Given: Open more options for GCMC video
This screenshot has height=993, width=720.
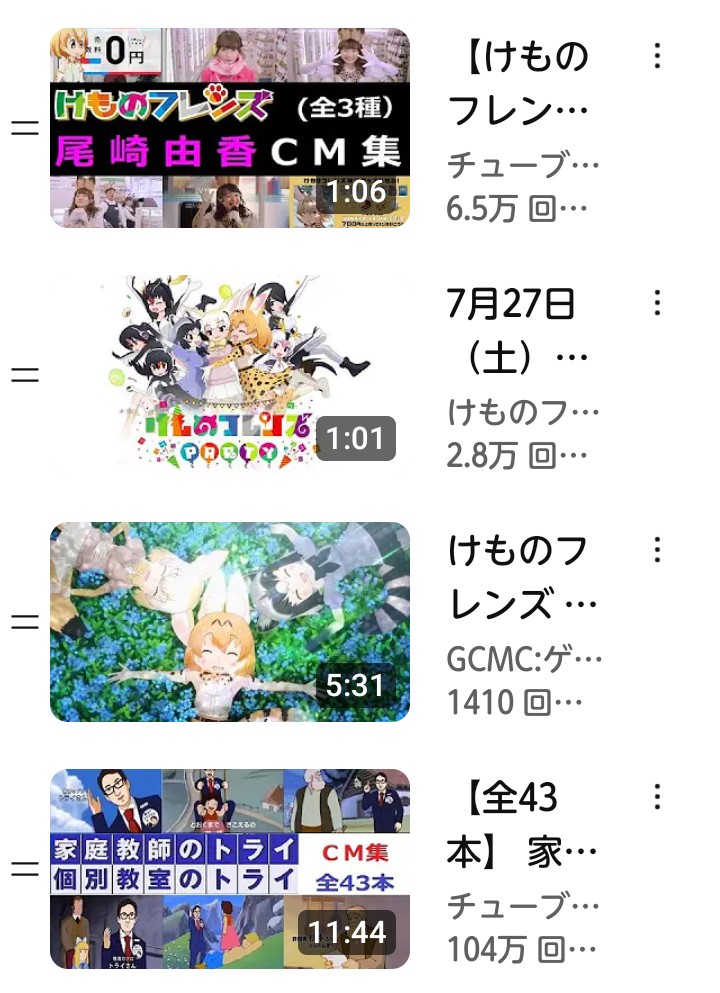Looking at the screenshot, I should click(x=657, y=550).
